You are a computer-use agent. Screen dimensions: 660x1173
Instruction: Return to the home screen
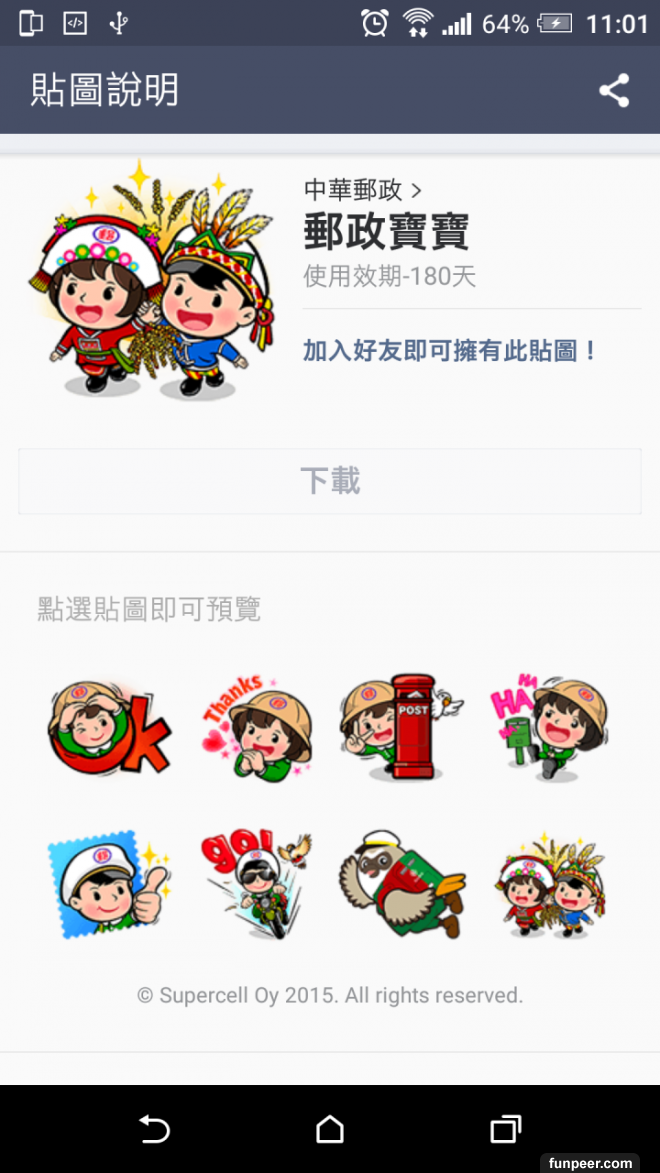pyautogui.click(x=330, y=1129)
